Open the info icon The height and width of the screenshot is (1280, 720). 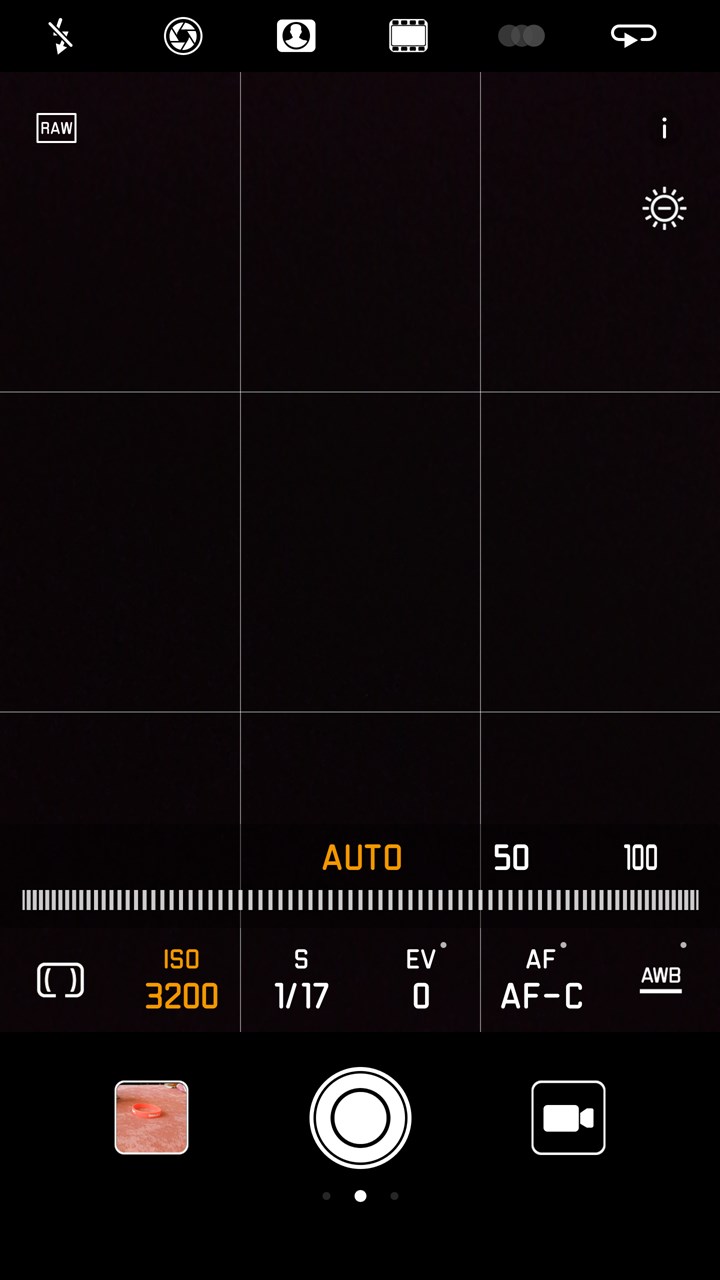tap(664, 128)
